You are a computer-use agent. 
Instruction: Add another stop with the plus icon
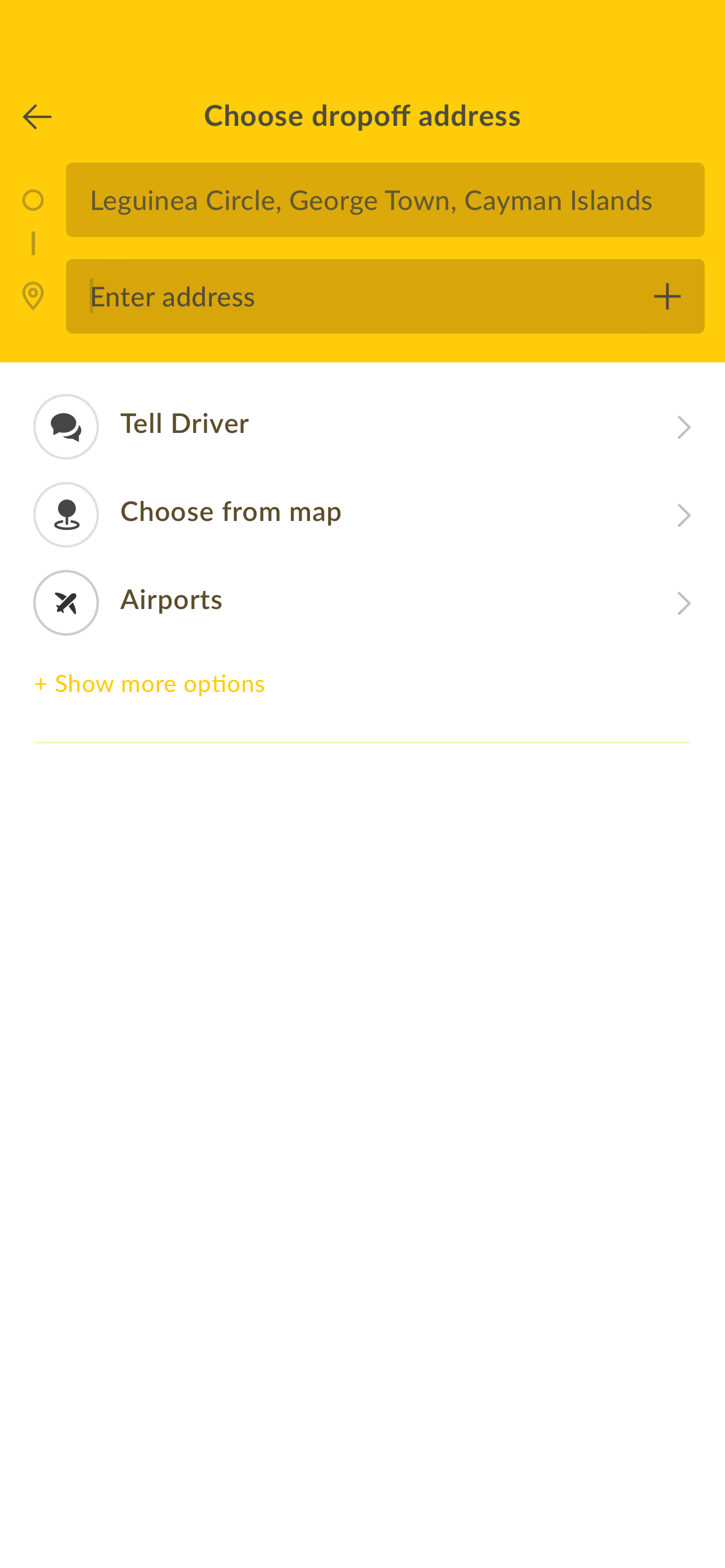[667, 296]
